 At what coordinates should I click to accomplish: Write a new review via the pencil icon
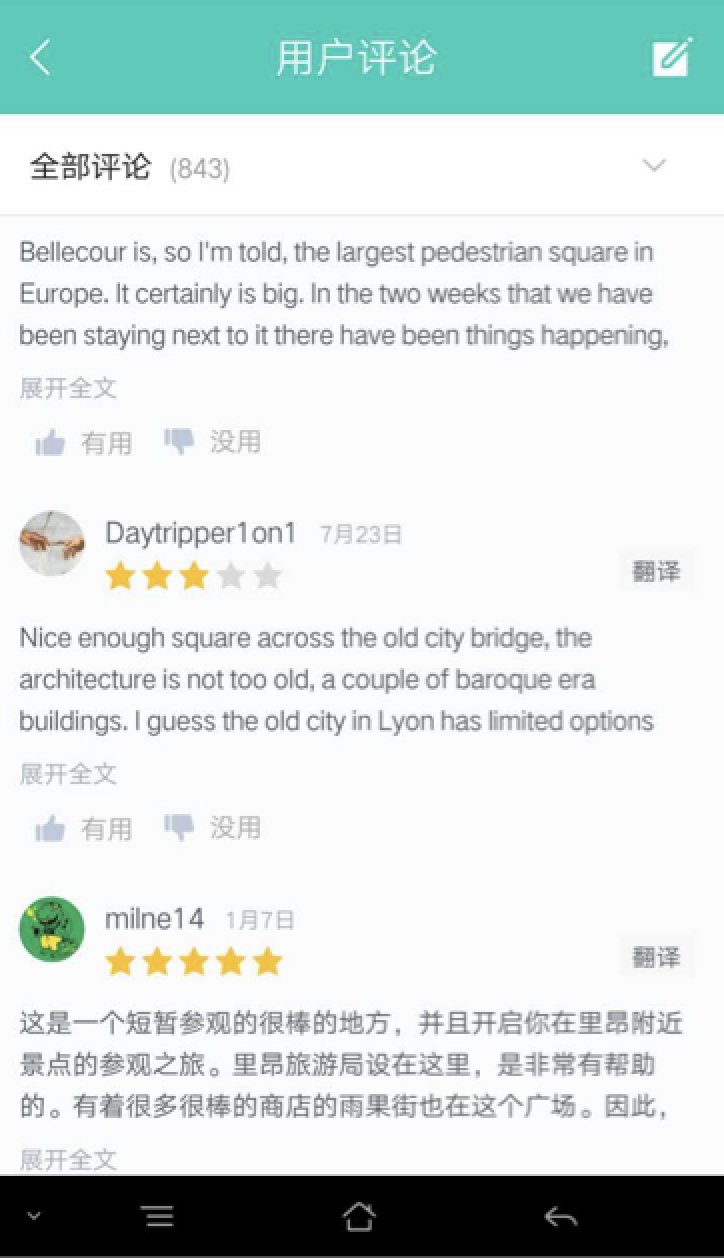coord(672,58)
